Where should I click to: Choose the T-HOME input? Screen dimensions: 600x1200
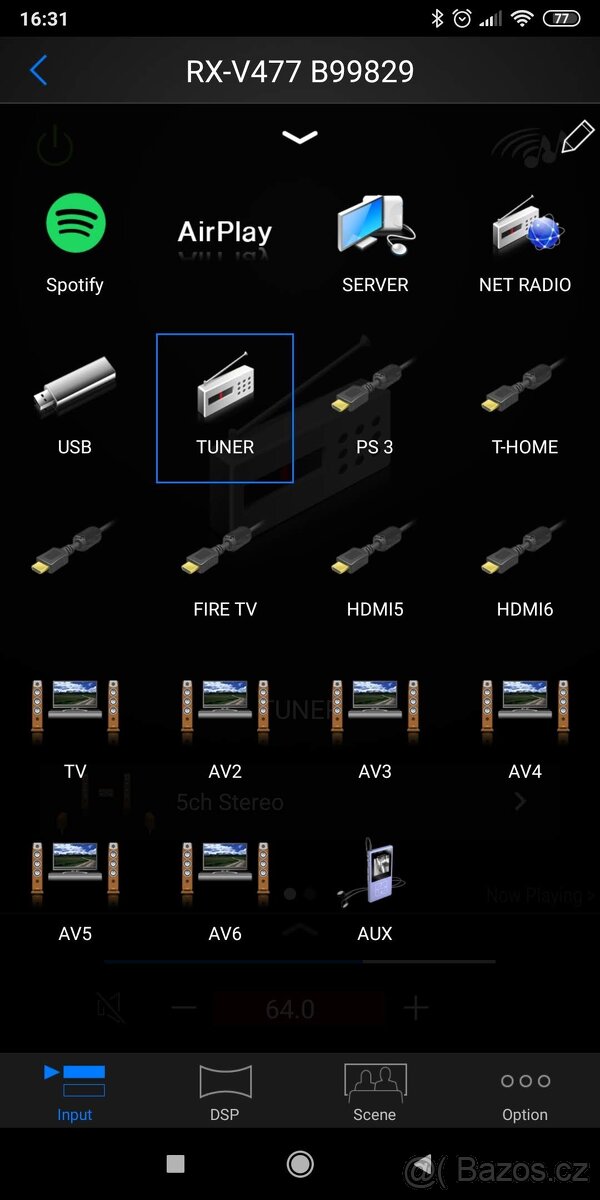[x=525, y=406]
